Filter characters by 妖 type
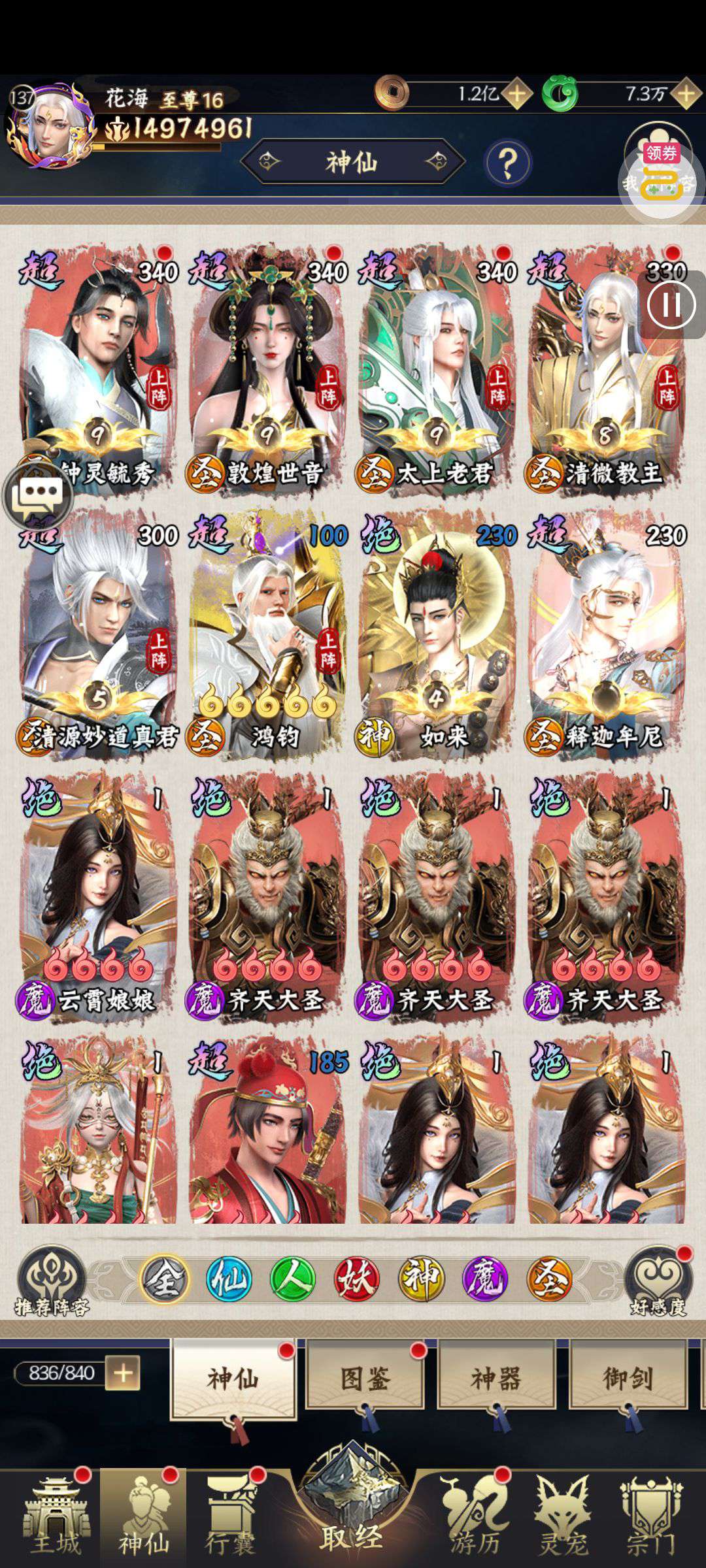Screen dimensions: 706x1568 357,1279
